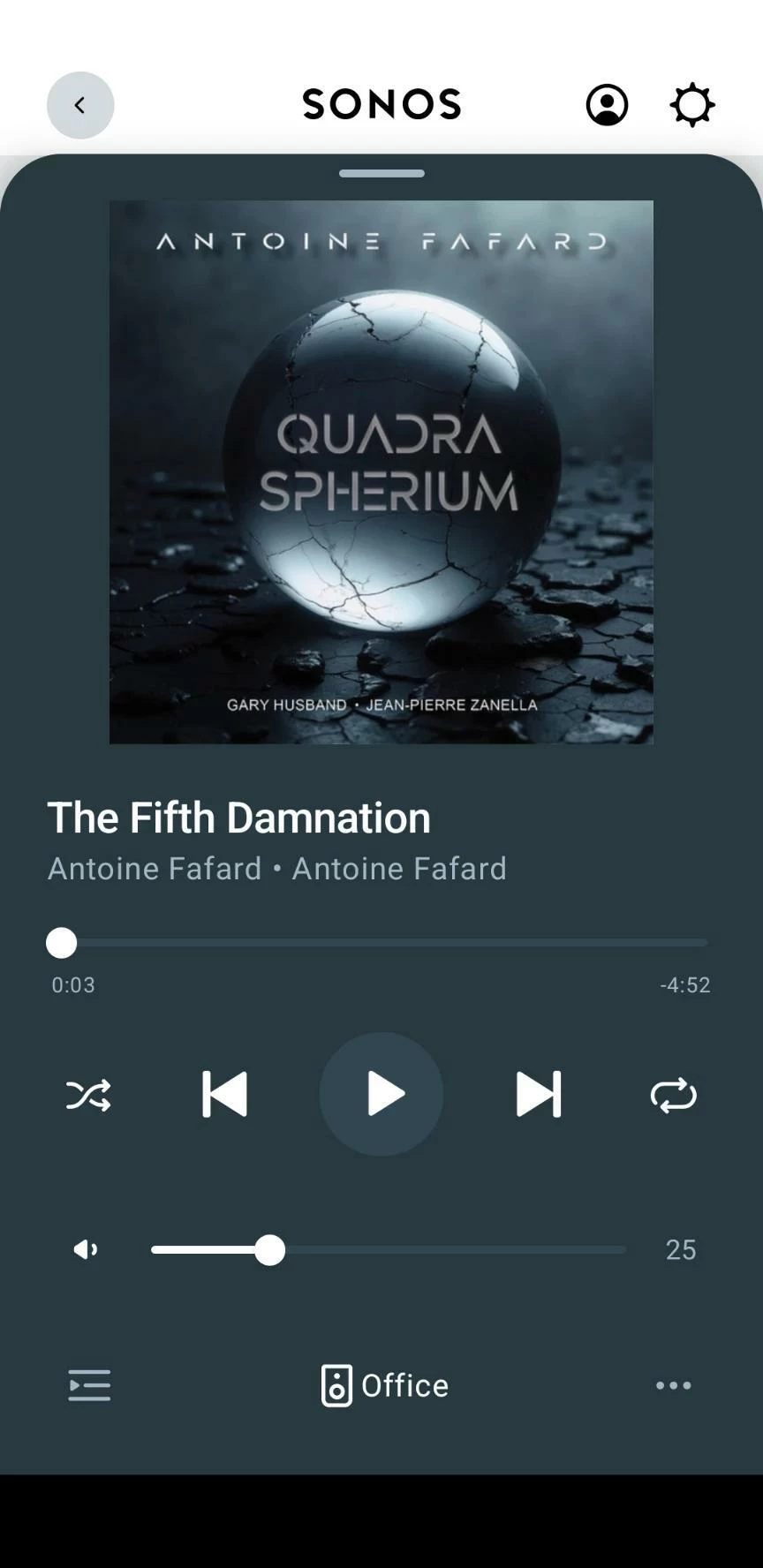Image resolution: width=763 pixels, height=1568 pixels.
Task: Skip to the previous track
Action: coord(224,1095)
